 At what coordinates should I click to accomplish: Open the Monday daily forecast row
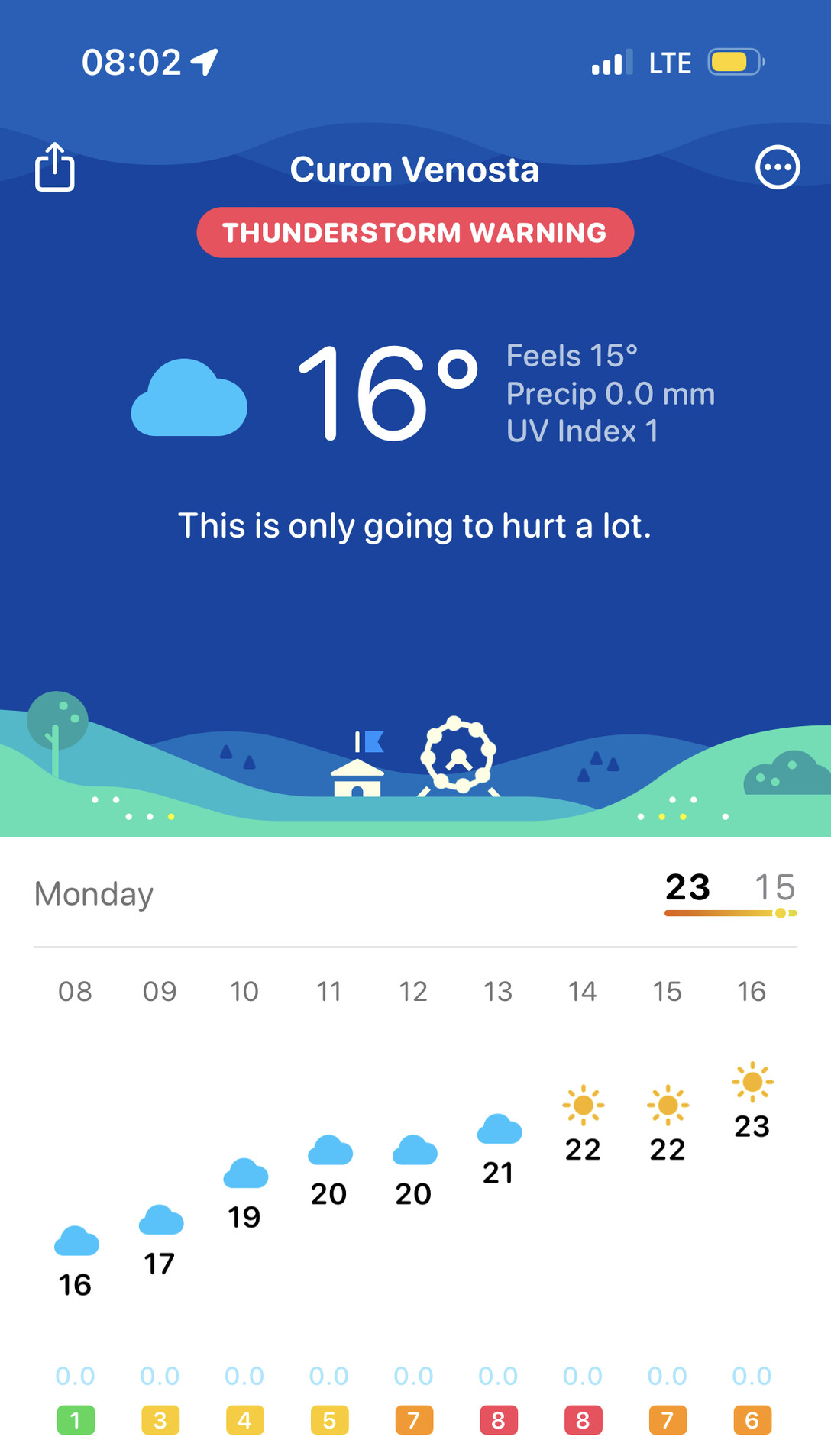point(415,893)
